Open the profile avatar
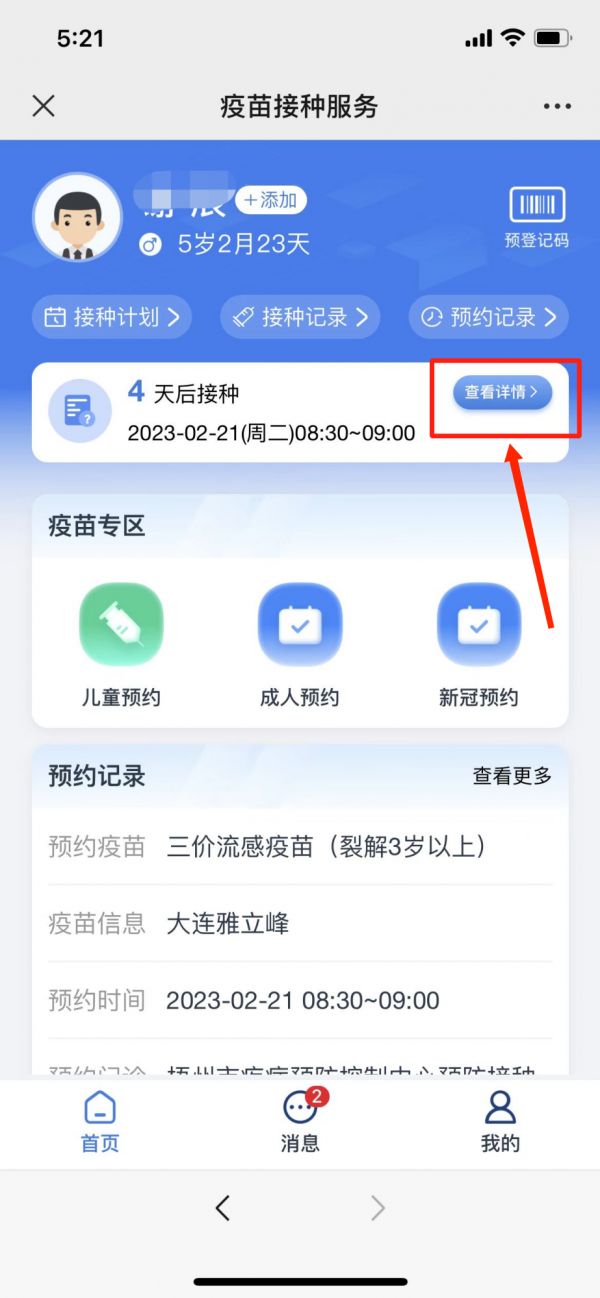The width and height of the screenshot is (600, 1298). click(78, 218)
